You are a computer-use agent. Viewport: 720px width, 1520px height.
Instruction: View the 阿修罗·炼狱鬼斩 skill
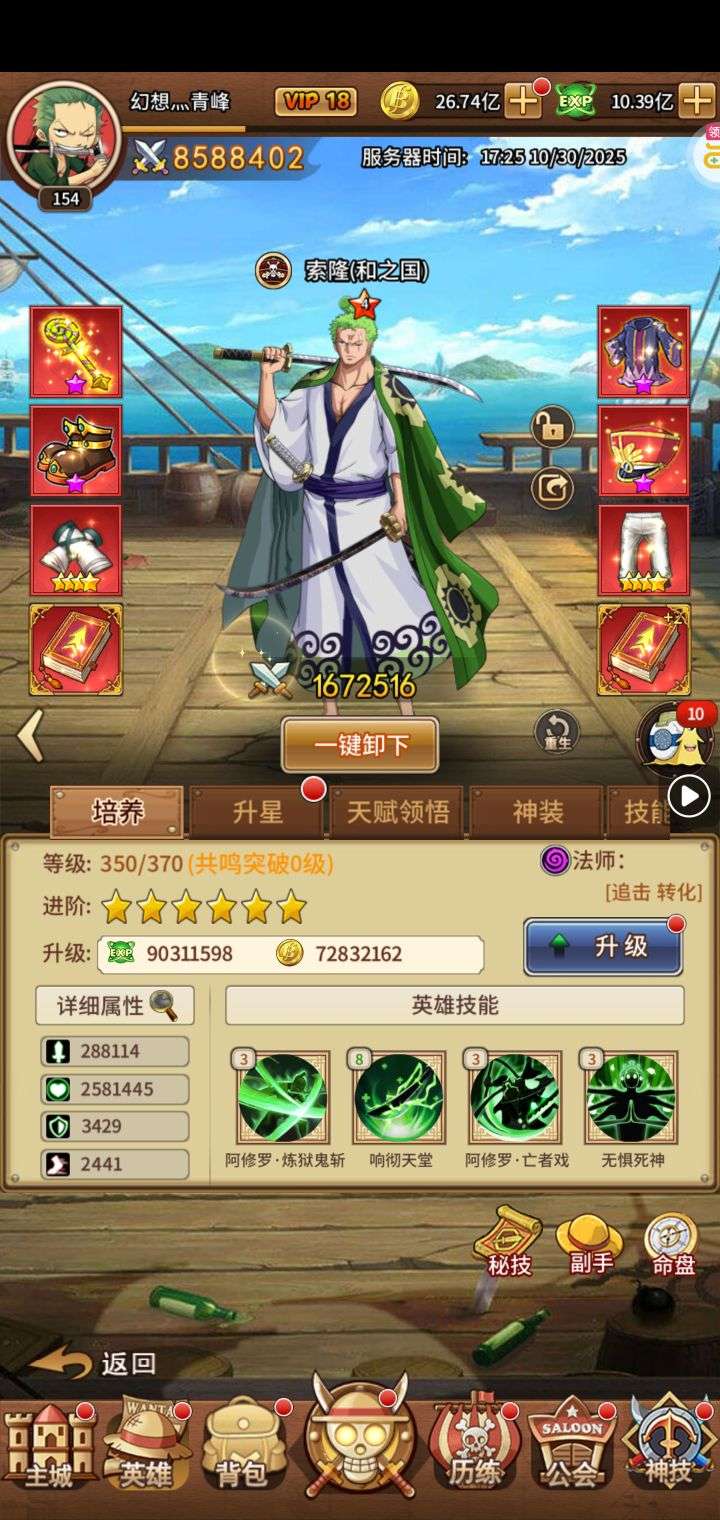tap(283, 1097)
